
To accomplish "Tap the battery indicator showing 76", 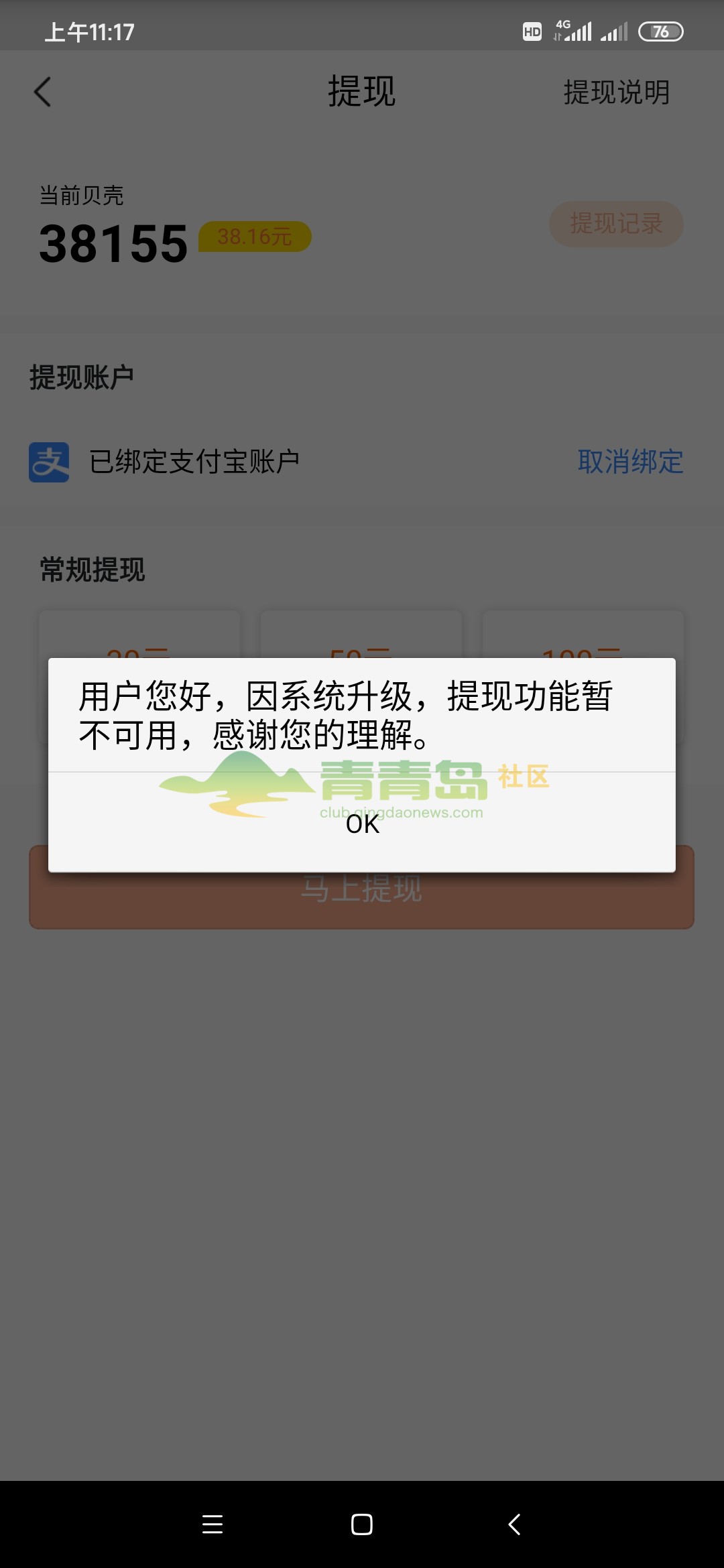I will pyautogui.click(x=660, y=31).
